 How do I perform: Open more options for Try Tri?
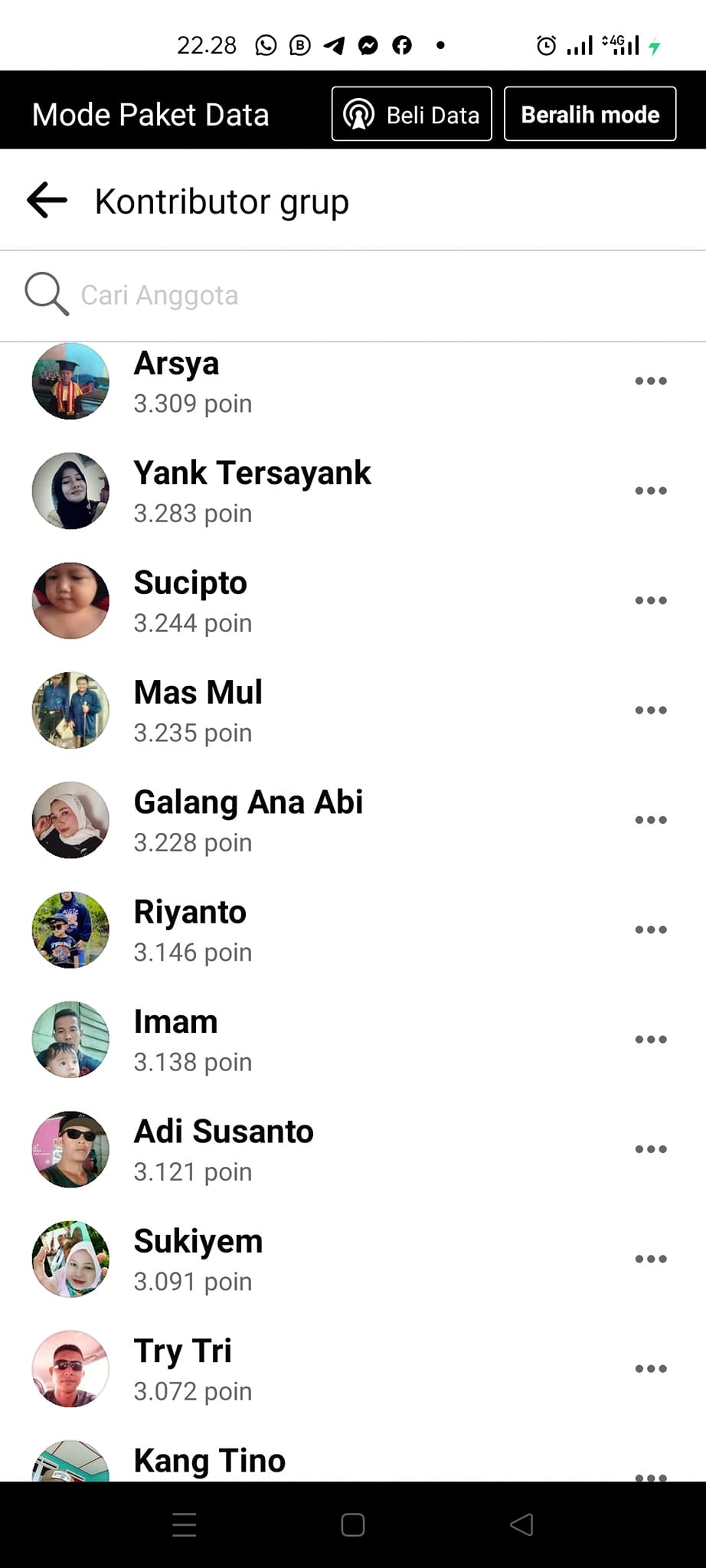tap(651, 1369)
